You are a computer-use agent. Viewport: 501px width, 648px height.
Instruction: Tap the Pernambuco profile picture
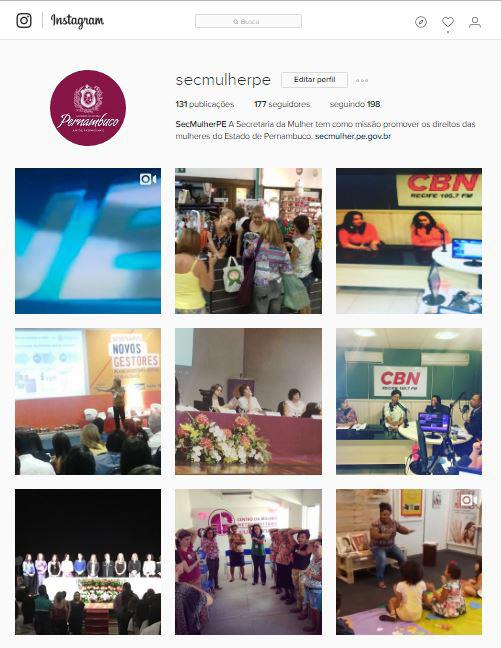click(x=88, y=108)
